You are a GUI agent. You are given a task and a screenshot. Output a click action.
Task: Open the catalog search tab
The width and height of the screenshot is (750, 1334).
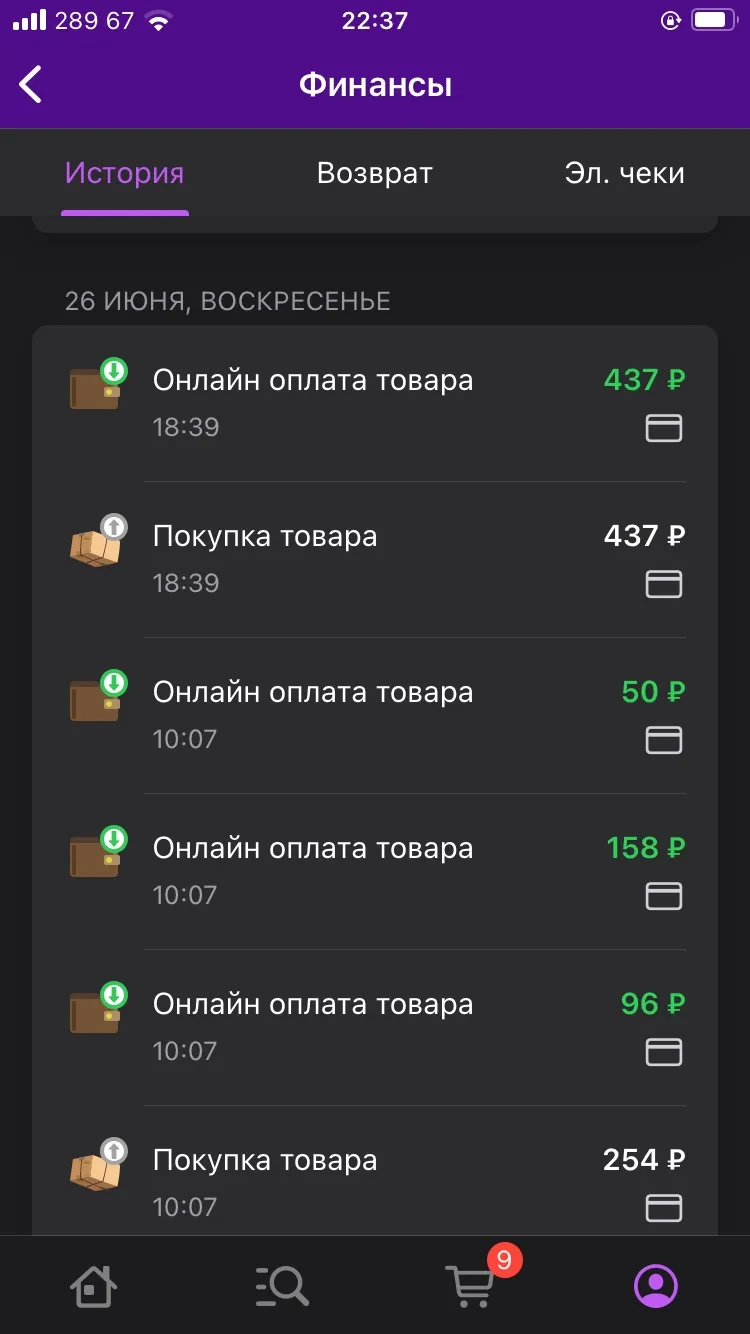(x=281, y=1285)
